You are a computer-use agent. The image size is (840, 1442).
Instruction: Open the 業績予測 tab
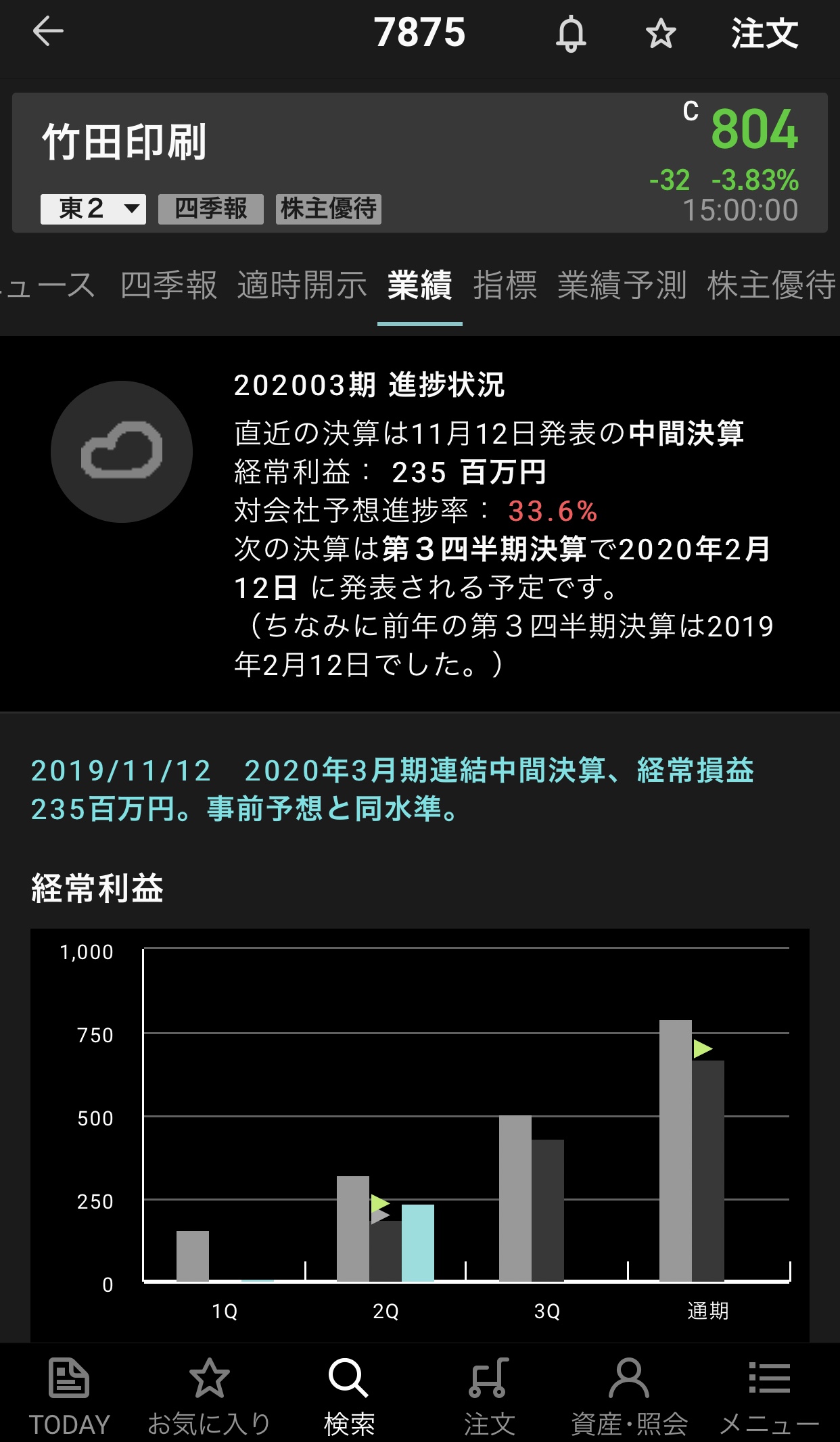tap(622, 285)
